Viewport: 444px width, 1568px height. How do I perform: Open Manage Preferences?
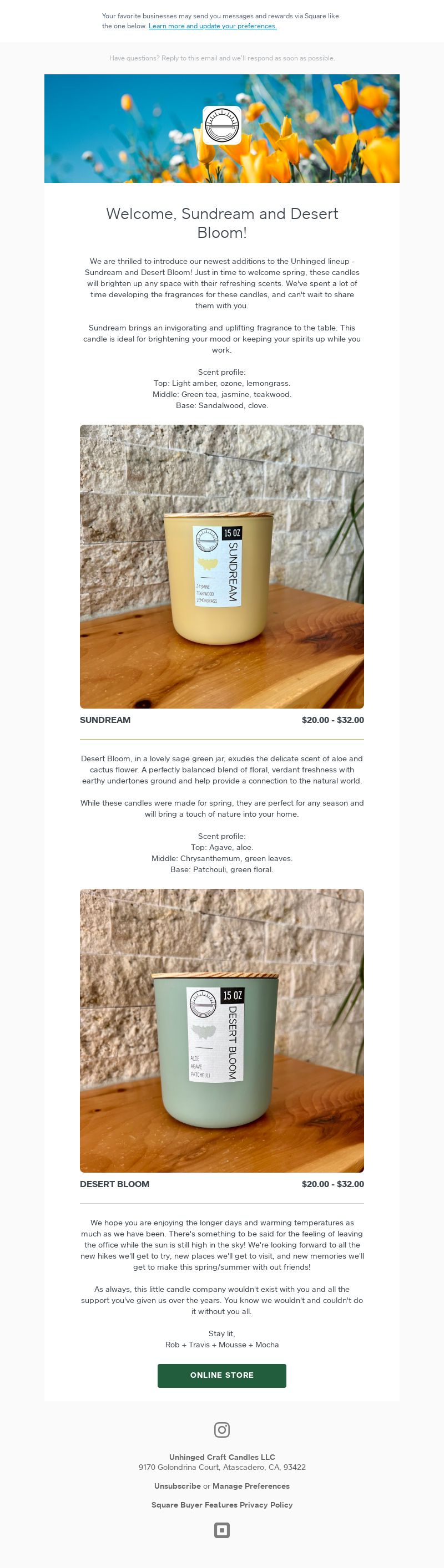[251, 1486]
